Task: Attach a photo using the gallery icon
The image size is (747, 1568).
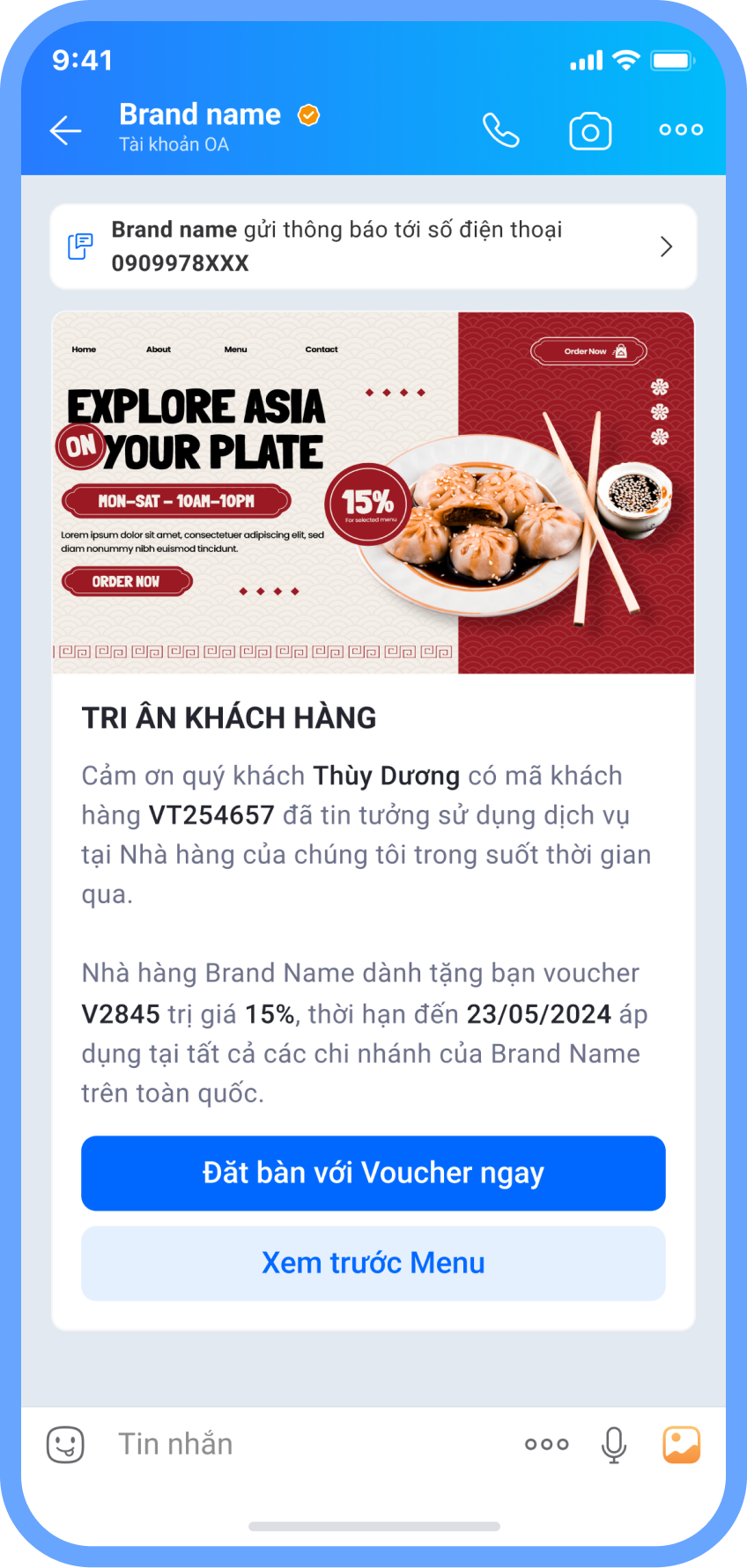Action: coord(681,1445)
